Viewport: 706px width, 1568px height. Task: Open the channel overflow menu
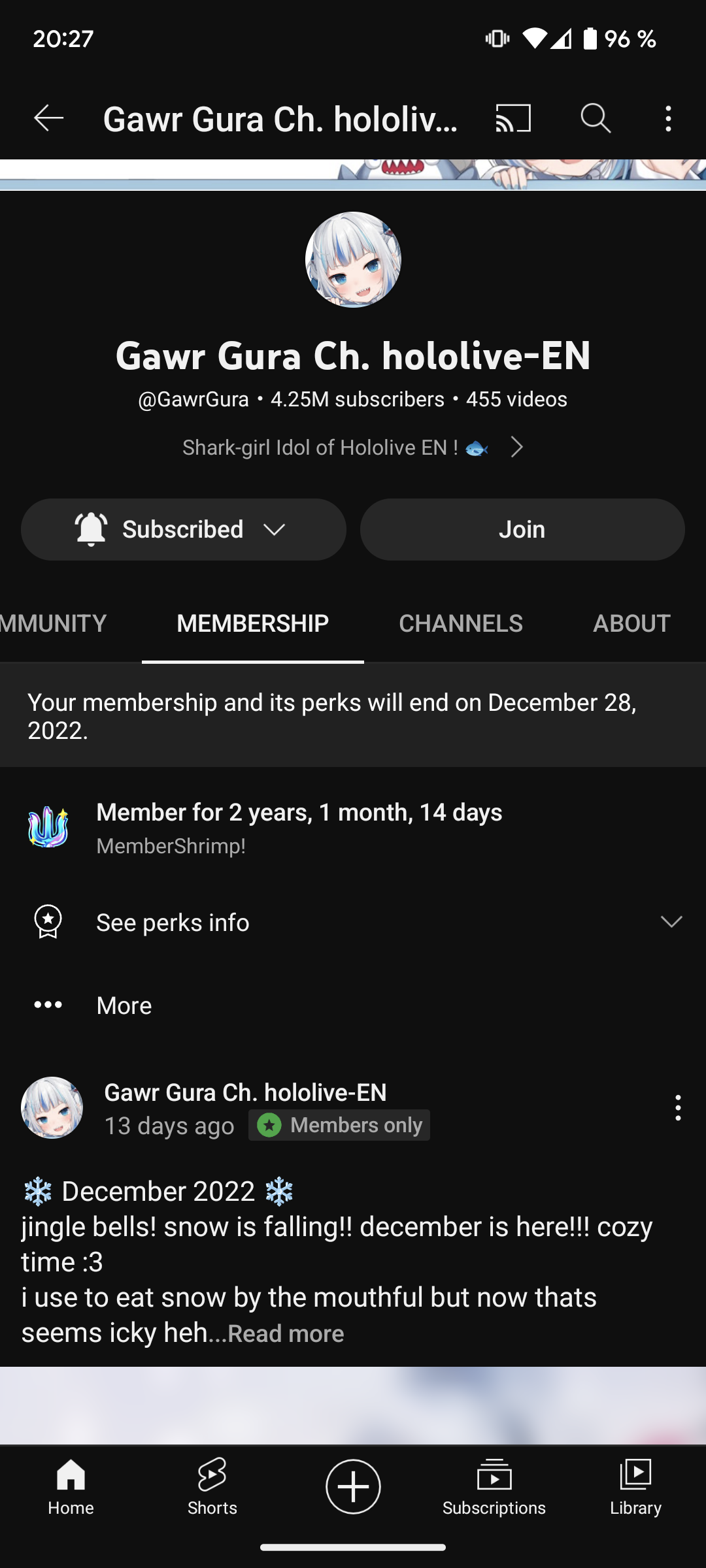point(668,119)
